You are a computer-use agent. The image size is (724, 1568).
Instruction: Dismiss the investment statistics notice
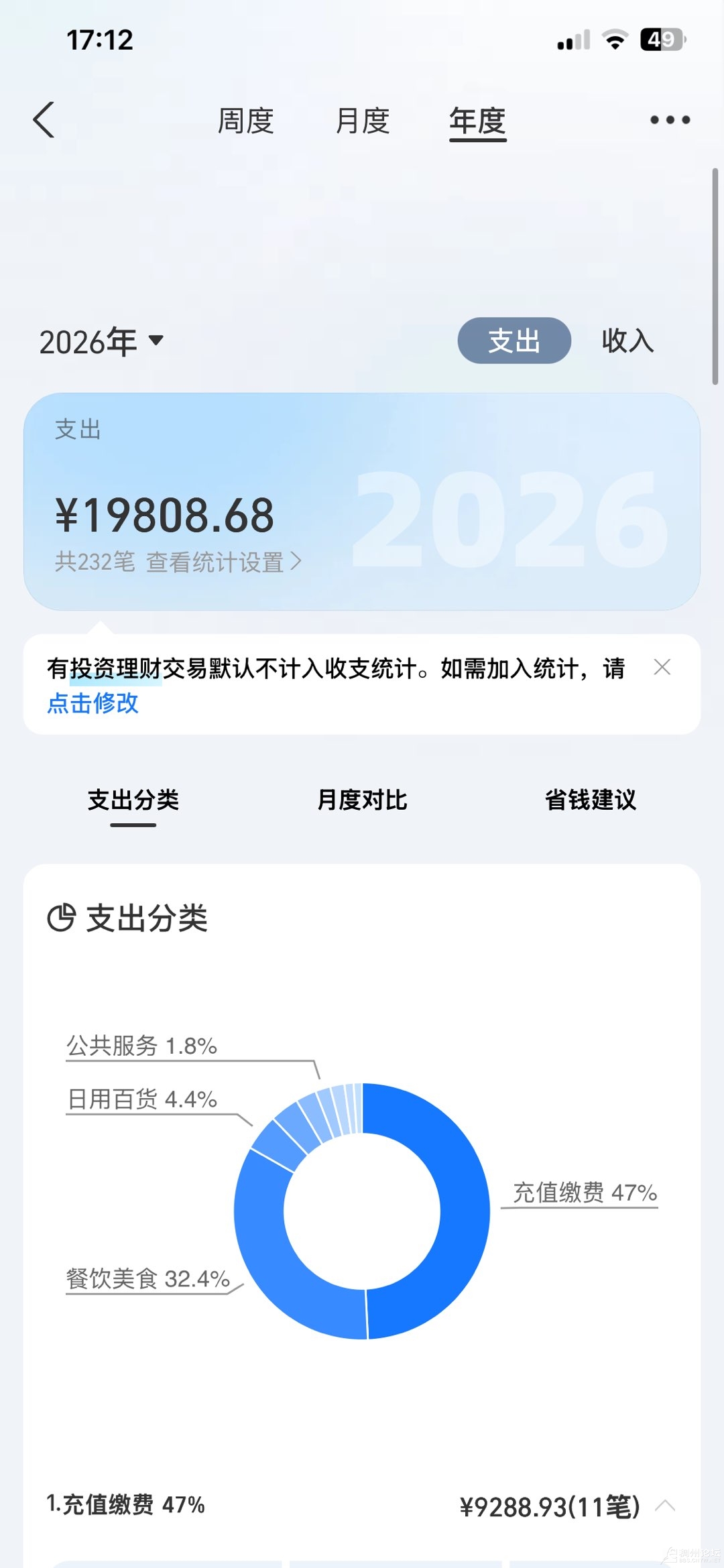pyautogui.click(x=662, y=667)
